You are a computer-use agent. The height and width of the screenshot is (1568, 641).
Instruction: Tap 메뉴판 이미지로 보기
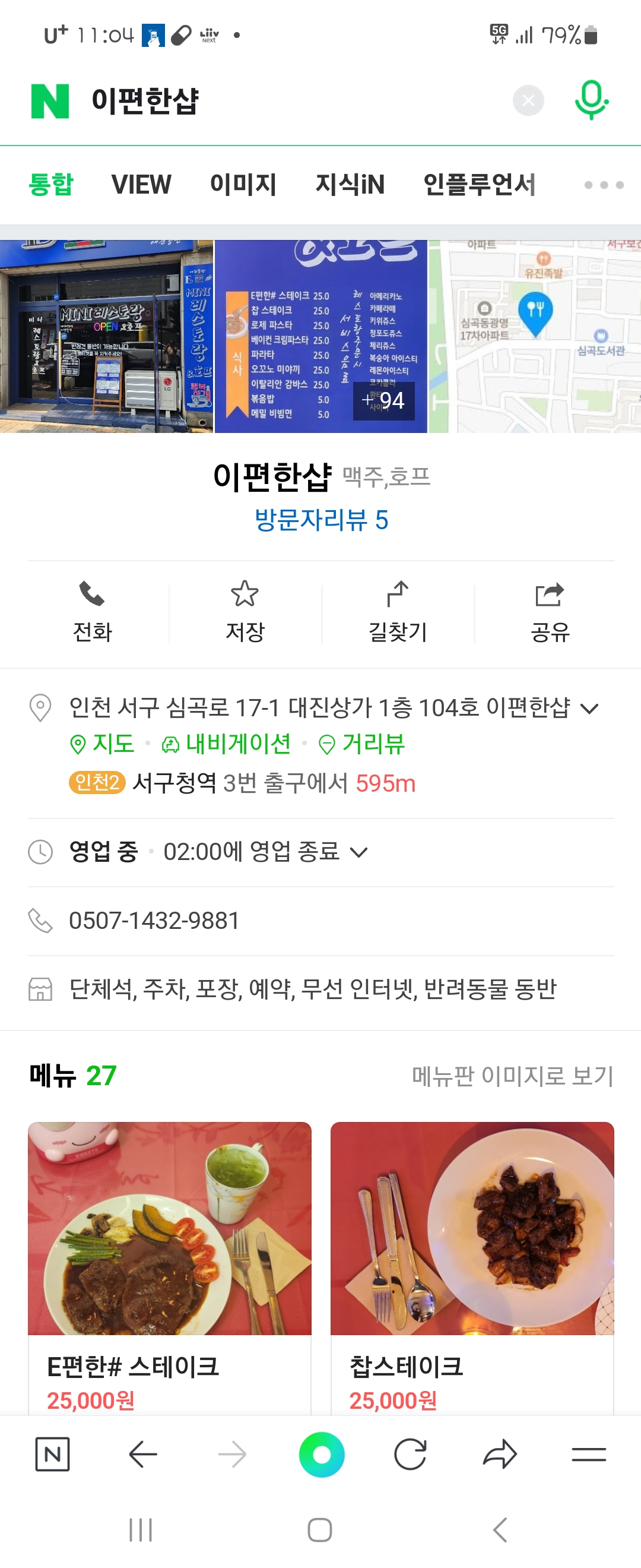click(513, 1076)
